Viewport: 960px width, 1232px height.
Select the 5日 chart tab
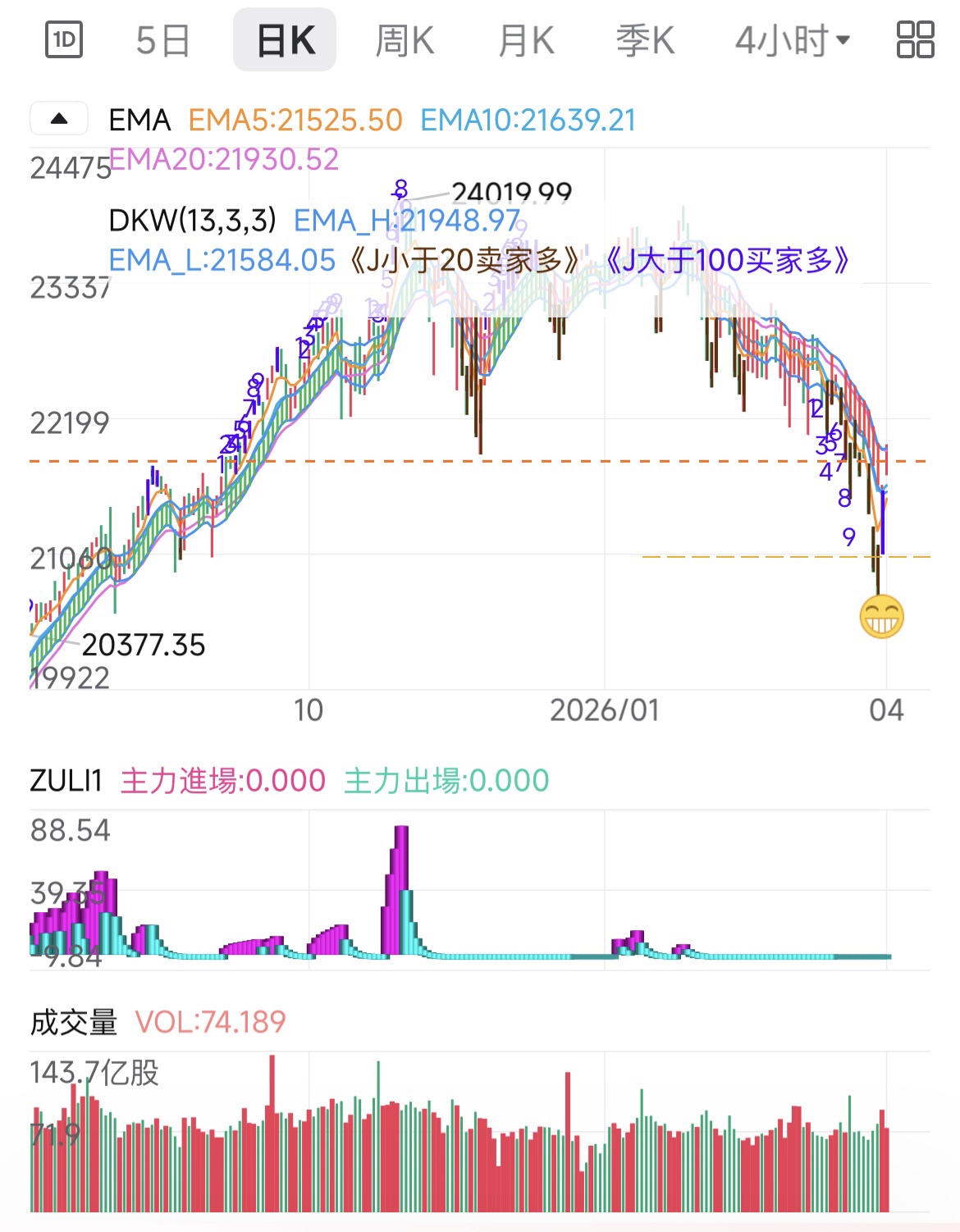tap(162, 40)
